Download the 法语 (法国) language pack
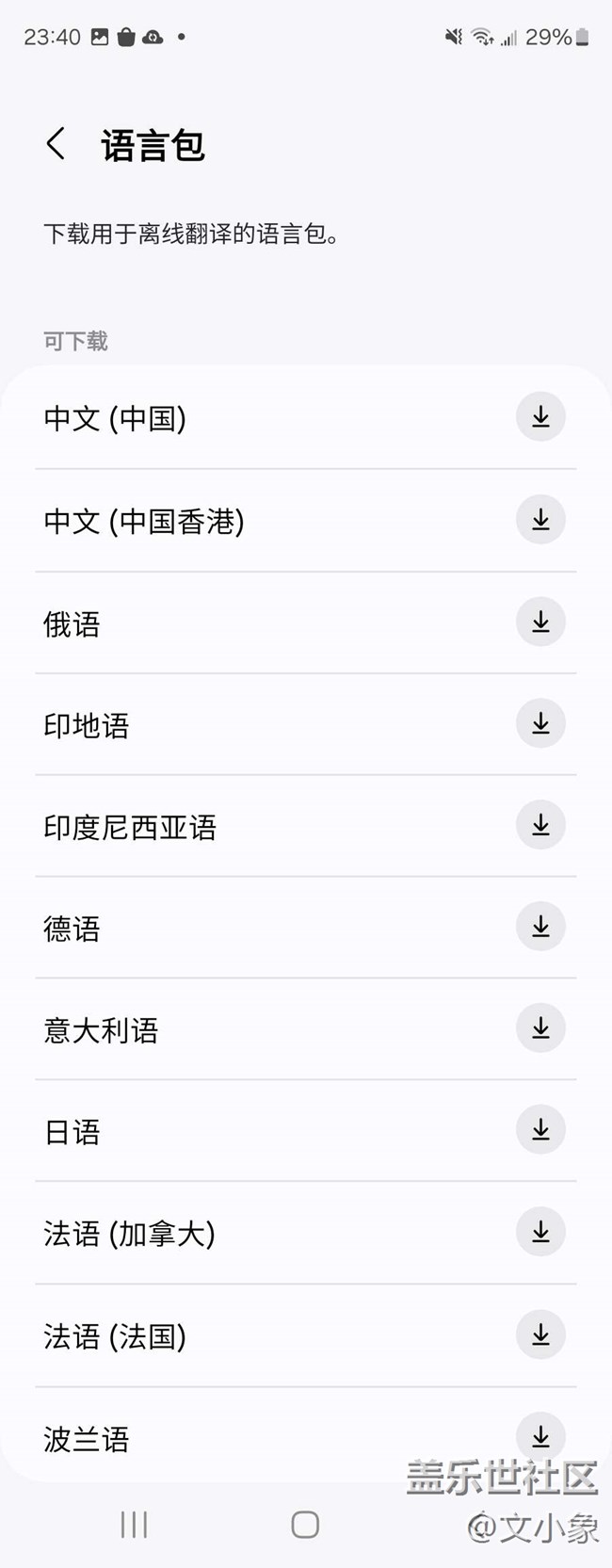This screenshot has height=1568, width=612. point(540,1334)
